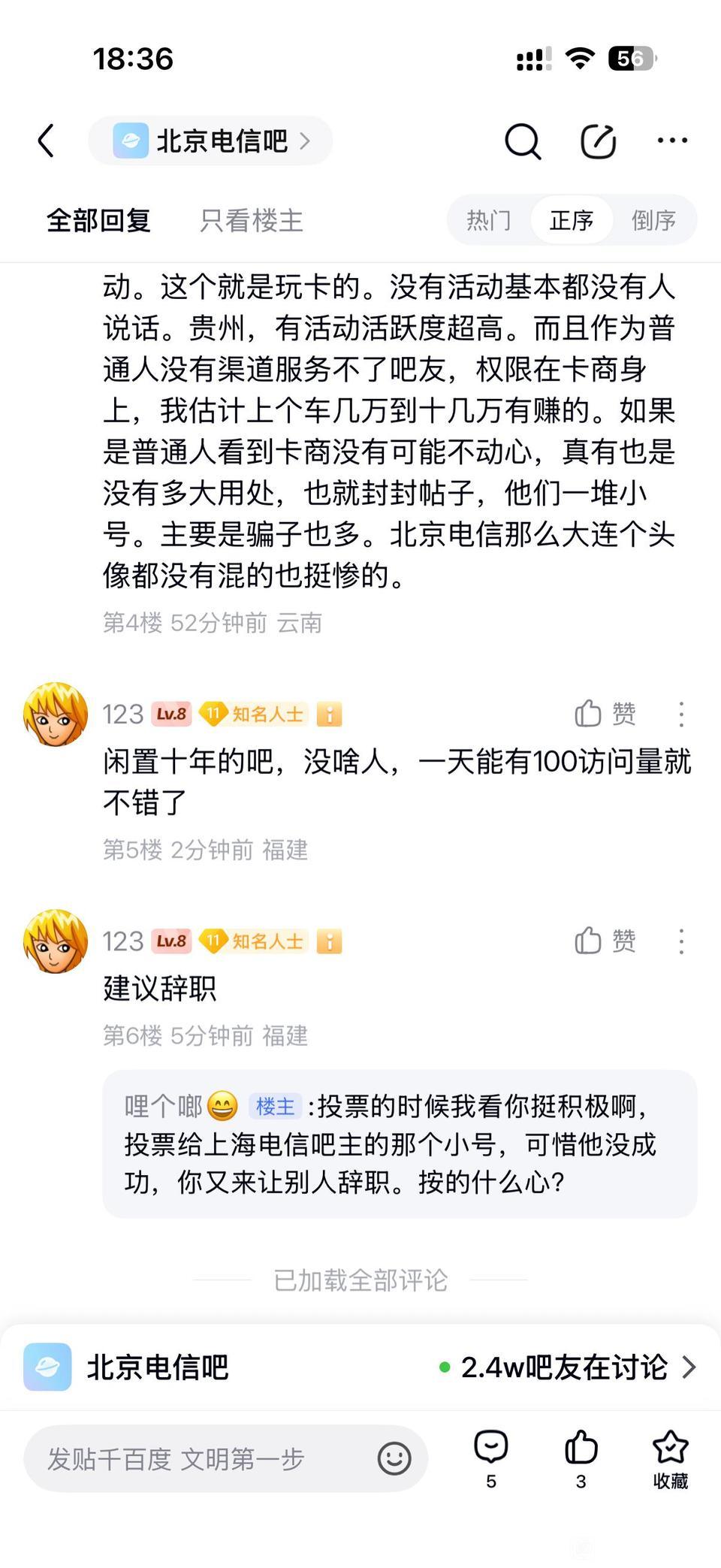The width and height of the screenshot is (721, 1568).
Task: Select 倒序 sort order
Action: point(653,220)
